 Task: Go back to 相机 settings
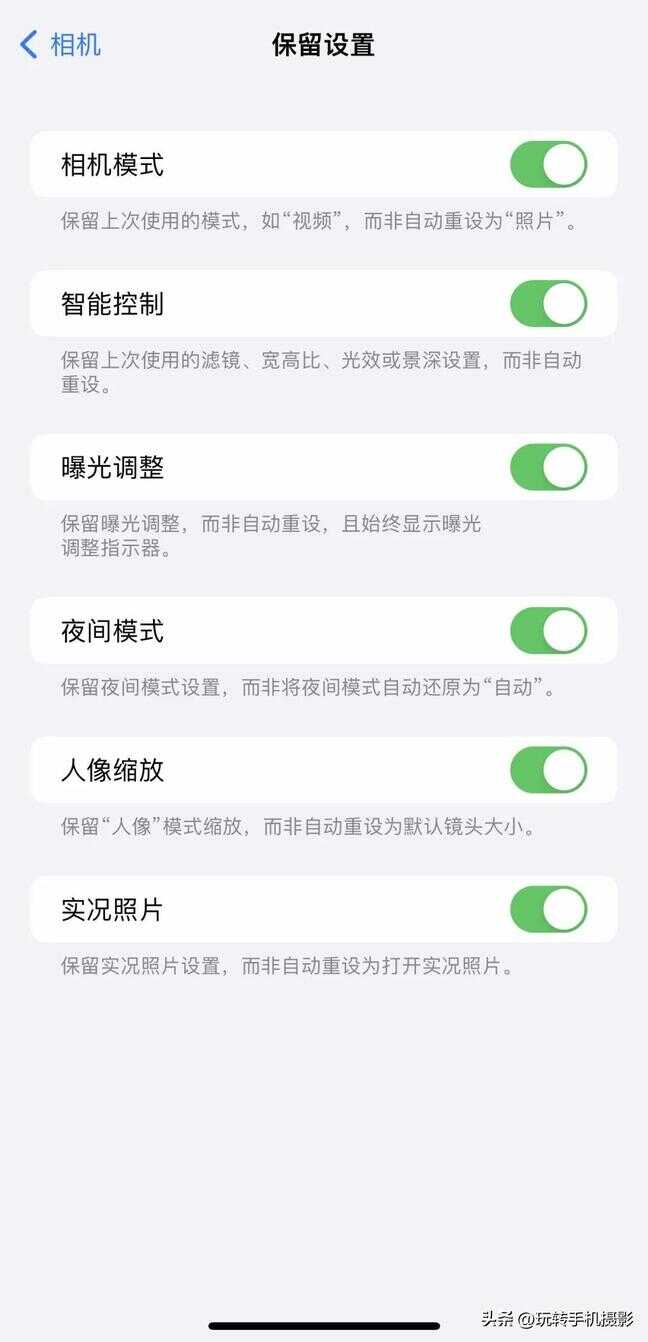(x=60, y=45)
